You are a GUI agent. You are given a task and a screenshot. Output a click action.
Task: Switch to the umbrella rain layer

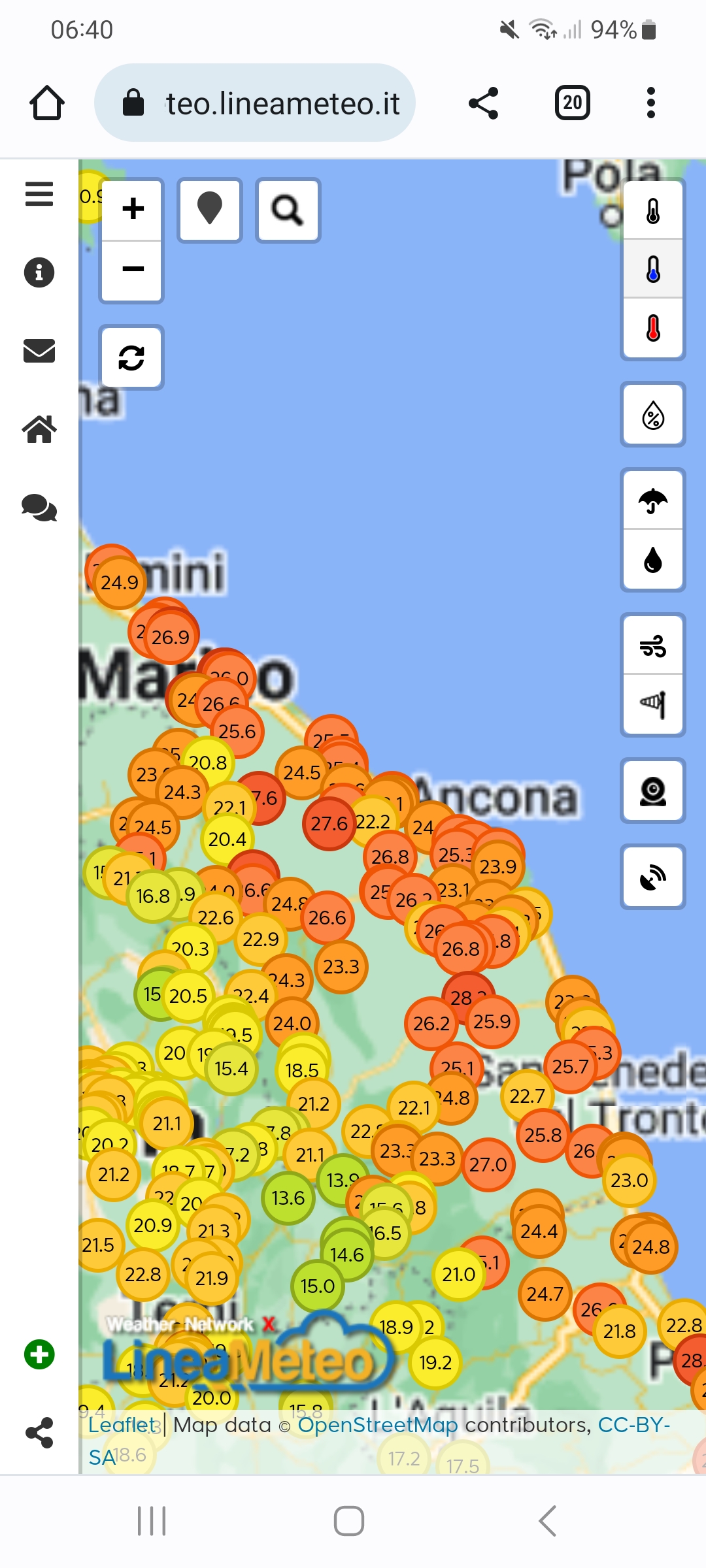(x=653, y=501)
